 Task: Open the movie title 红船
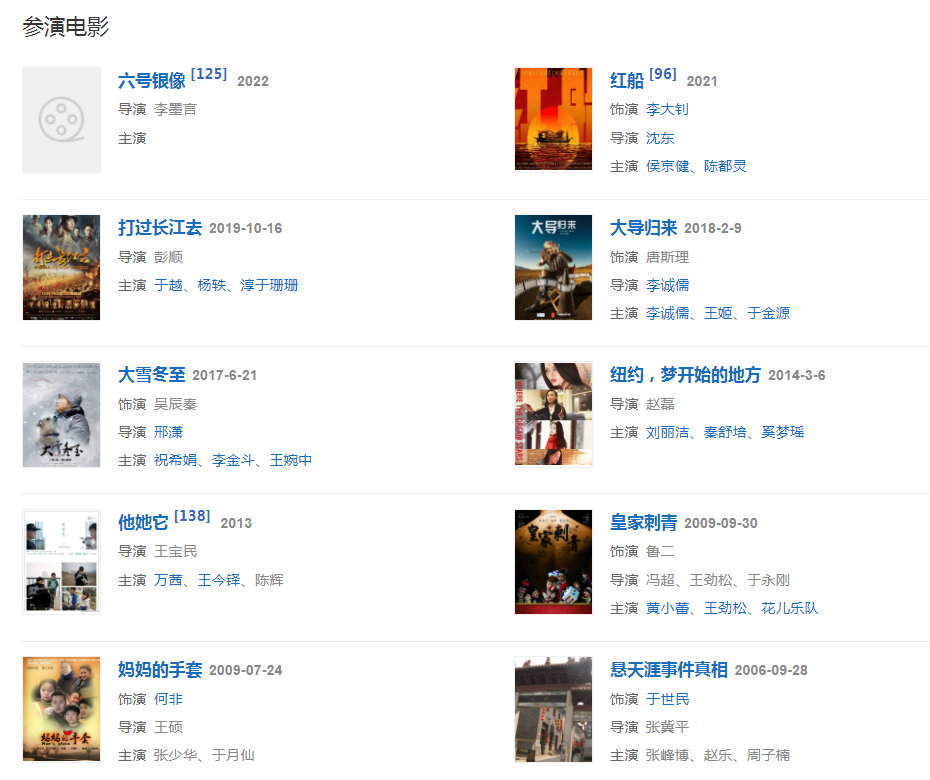pos(627,81)
